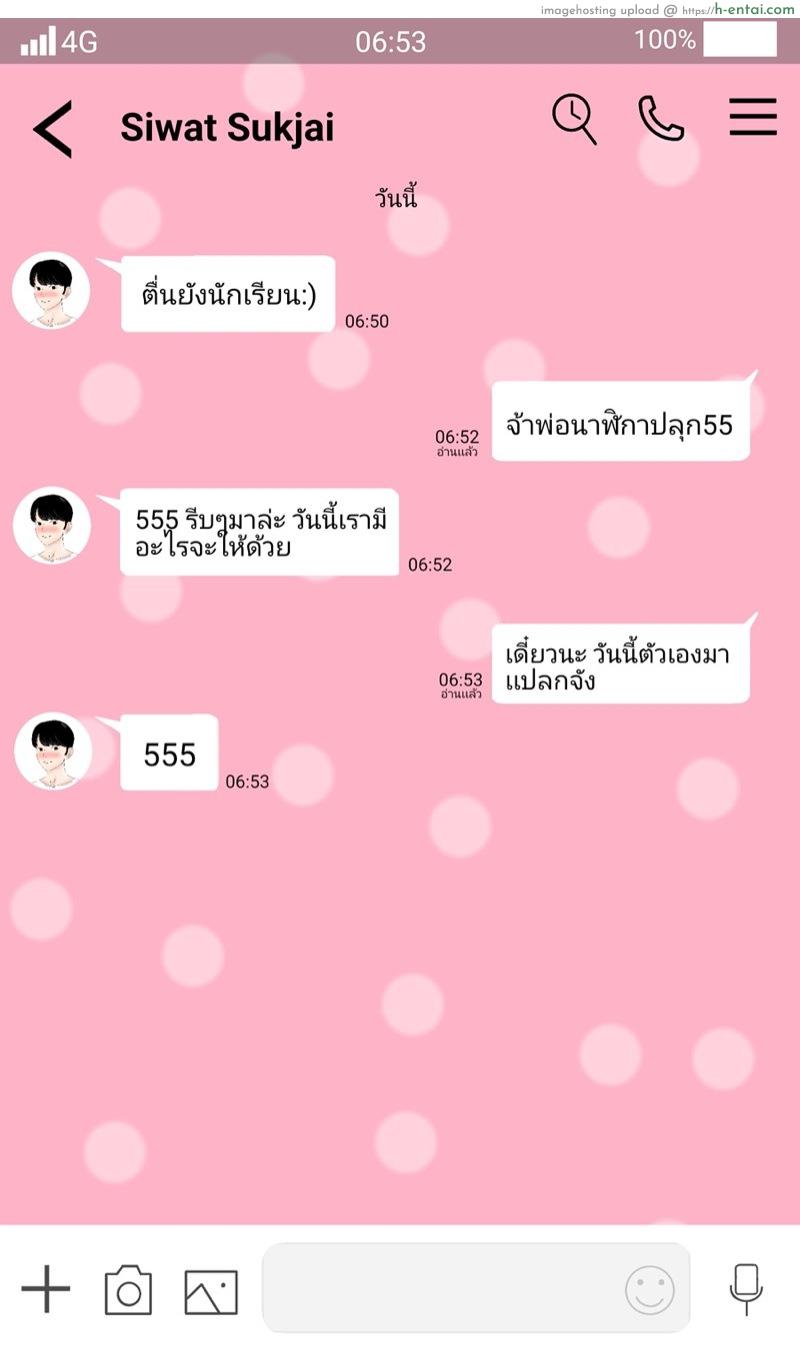Open the hamburger menu at top right
The image size is (800, 1348).
point(752,117)
